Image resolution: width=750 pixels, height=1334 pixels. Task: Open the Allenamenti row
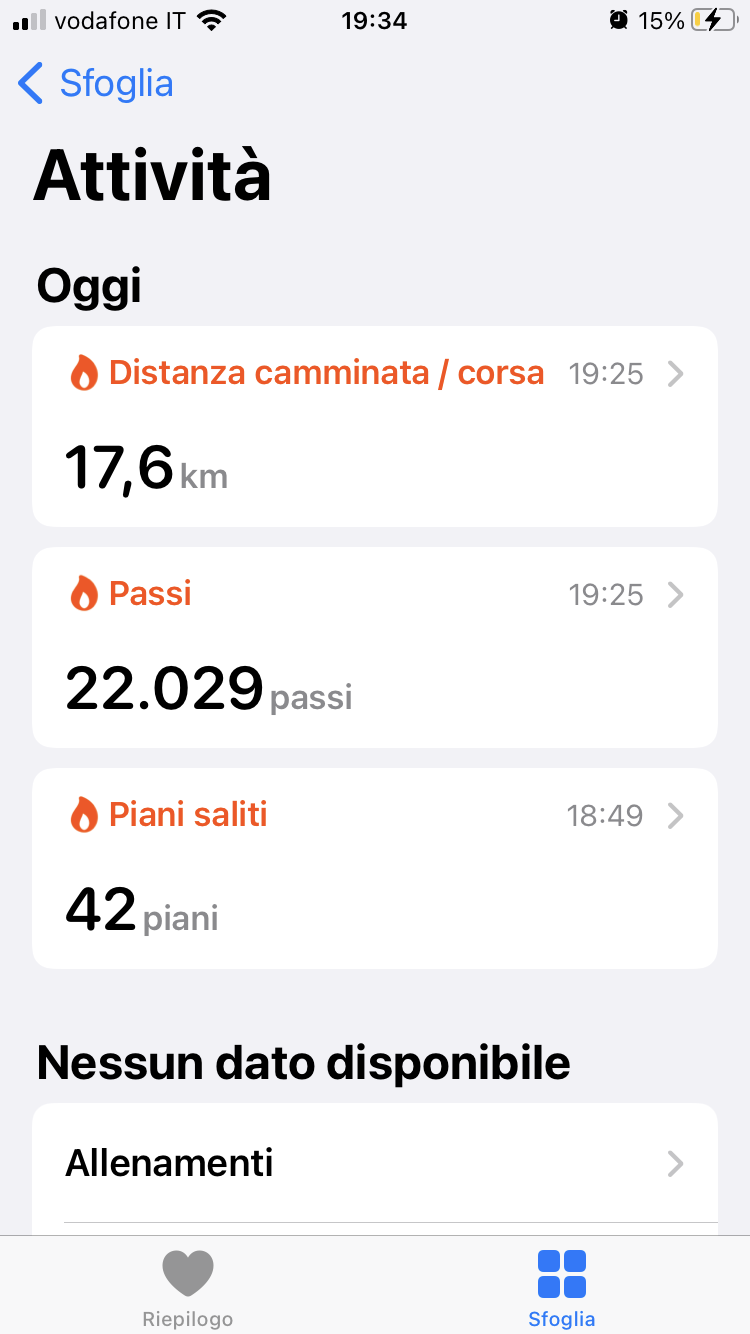point(375,1164)
